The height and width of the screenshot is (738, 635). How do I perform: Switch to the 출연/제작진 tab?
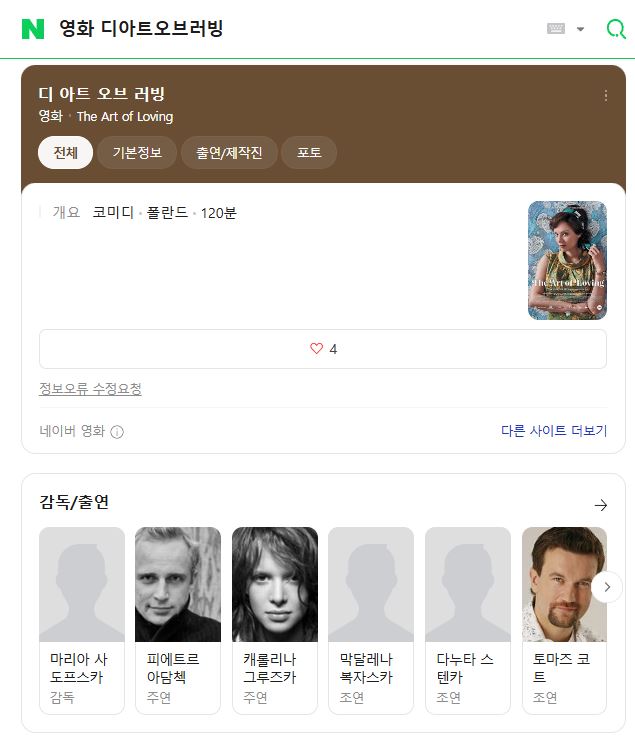[x=229, y=153]
